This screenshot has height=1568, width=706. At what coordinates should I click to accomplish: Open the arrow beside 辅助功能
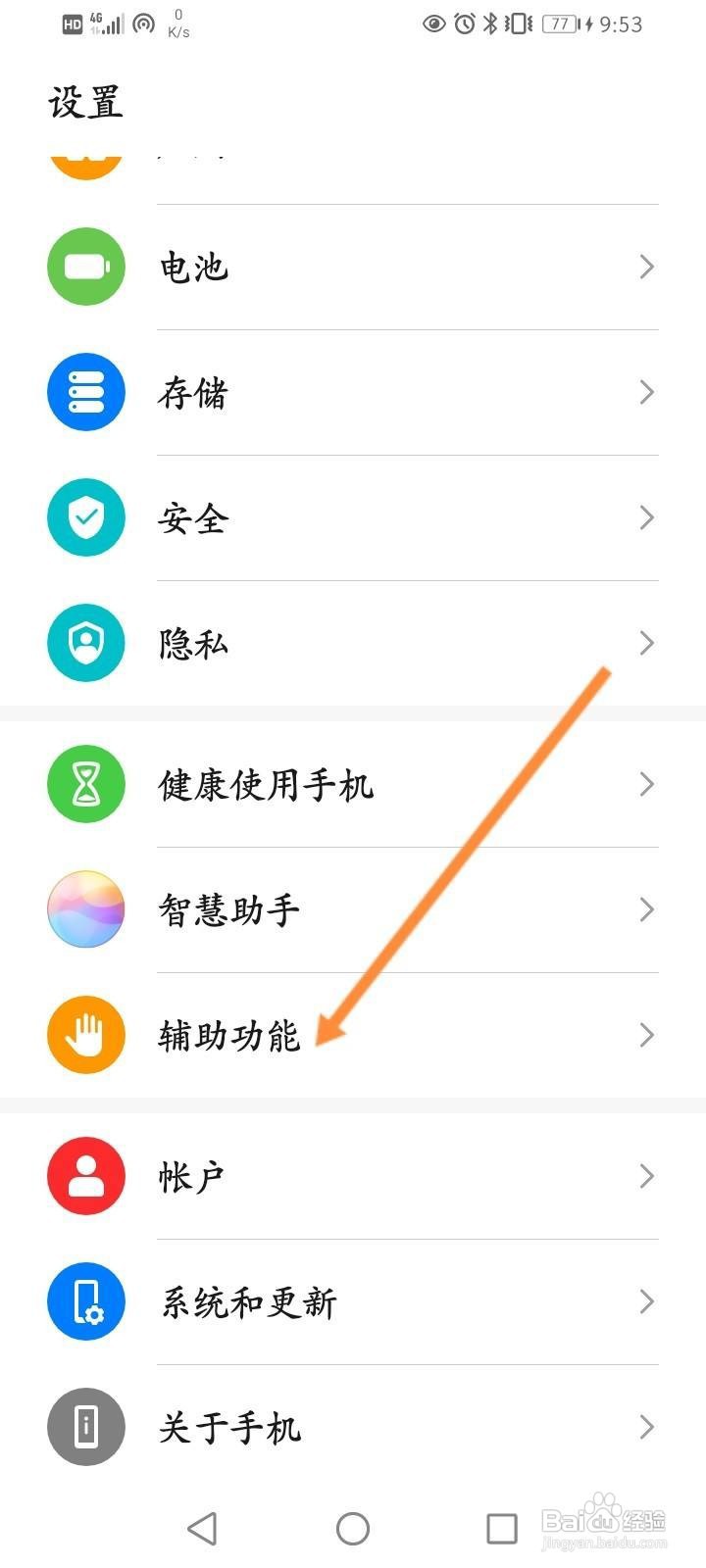tap(646, 1035)
